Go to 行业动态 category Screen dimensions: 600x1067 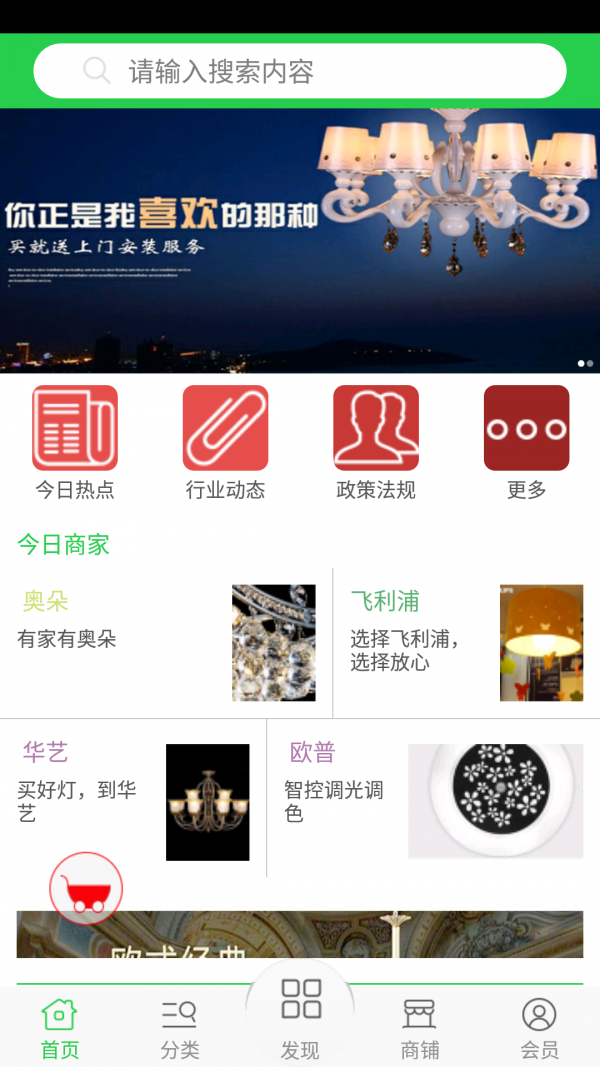[x=225, y=442]
